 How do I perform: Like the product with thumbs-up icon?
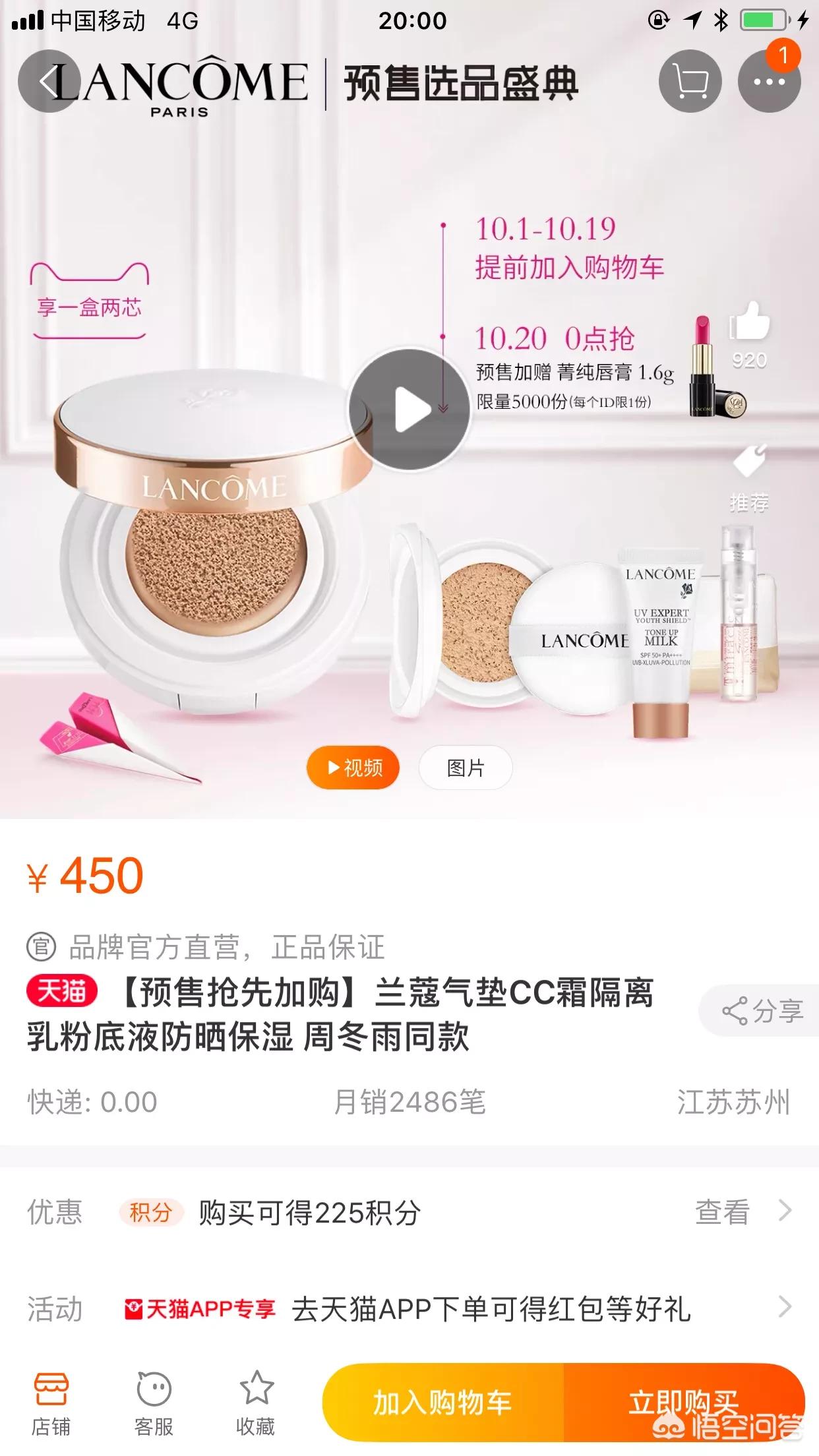tap(750, 322)
